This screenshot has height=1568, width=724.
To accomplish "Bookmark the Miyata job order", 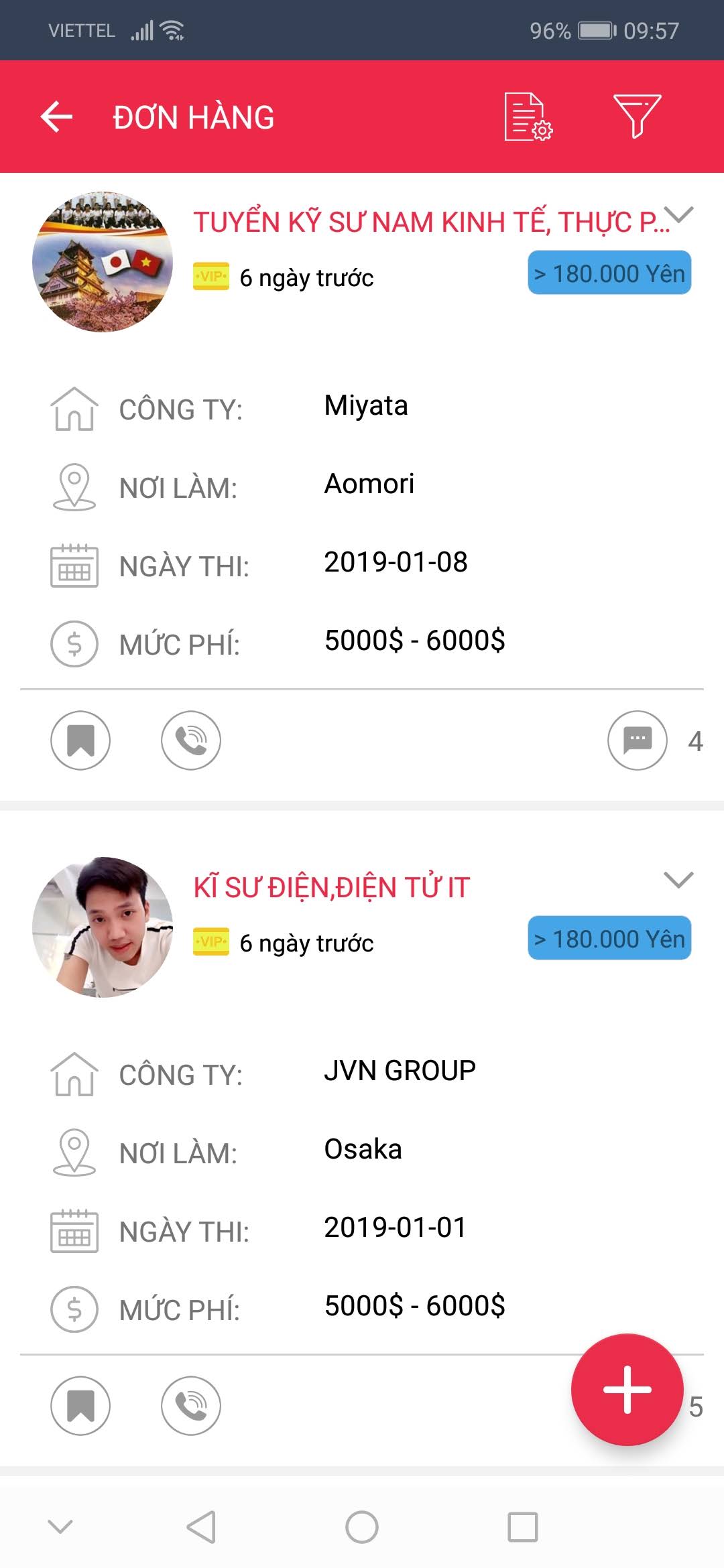I will (80, 740).
